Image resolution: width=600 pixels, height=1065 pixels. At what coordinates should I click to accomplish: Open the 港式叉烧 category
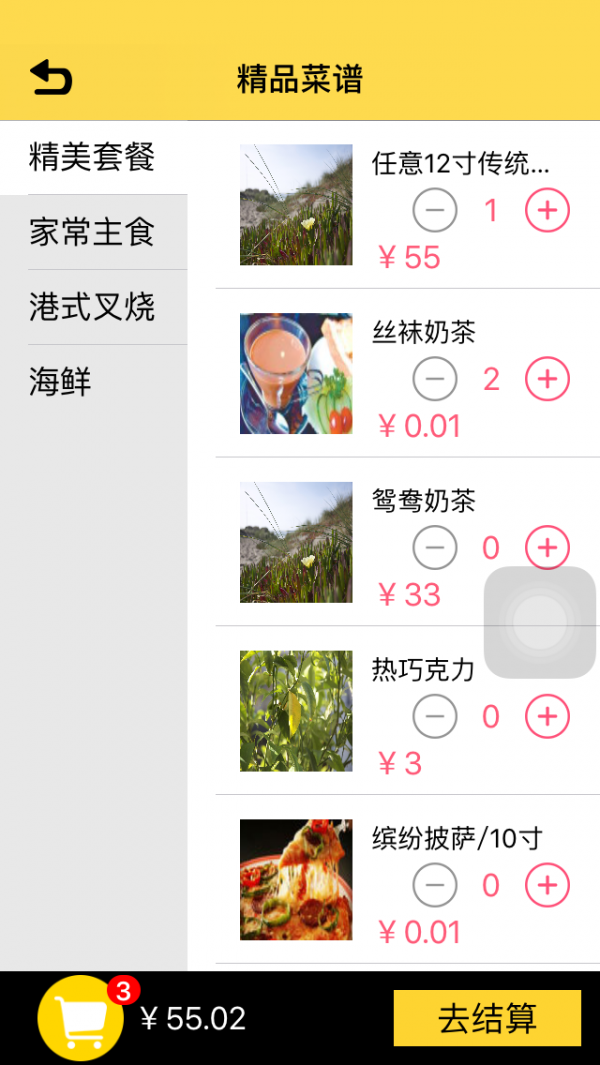coord(92,307)
